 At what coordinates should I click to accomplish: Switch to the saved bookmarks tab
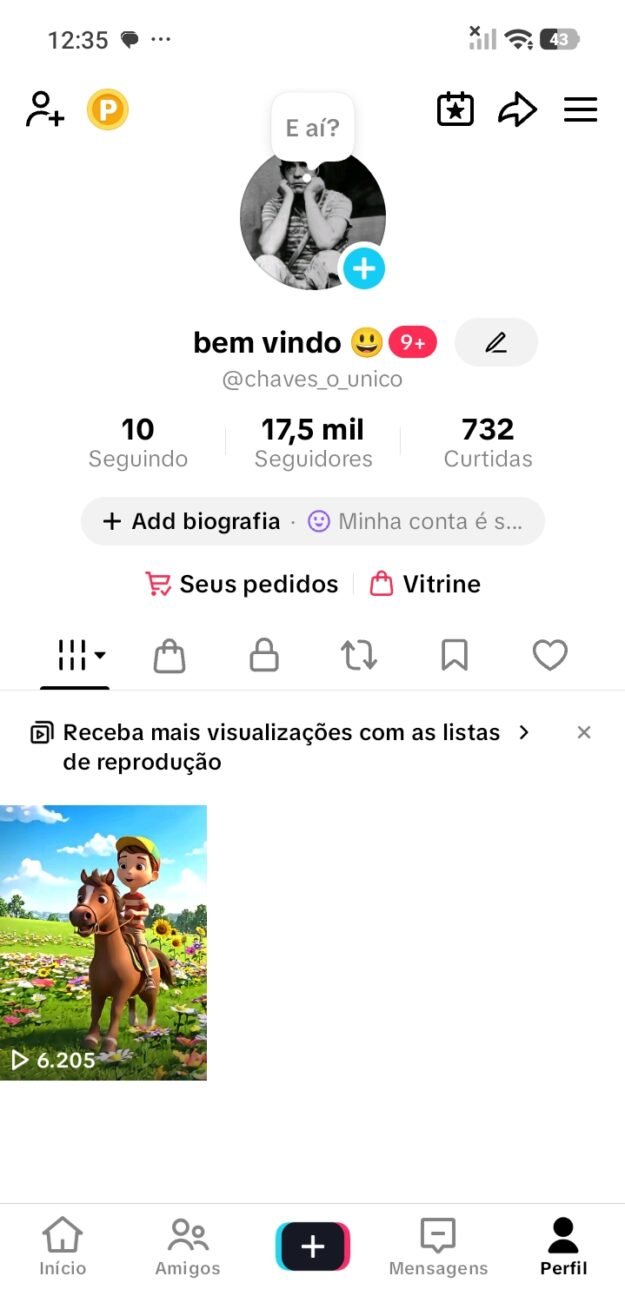click(x=455, y=656)
